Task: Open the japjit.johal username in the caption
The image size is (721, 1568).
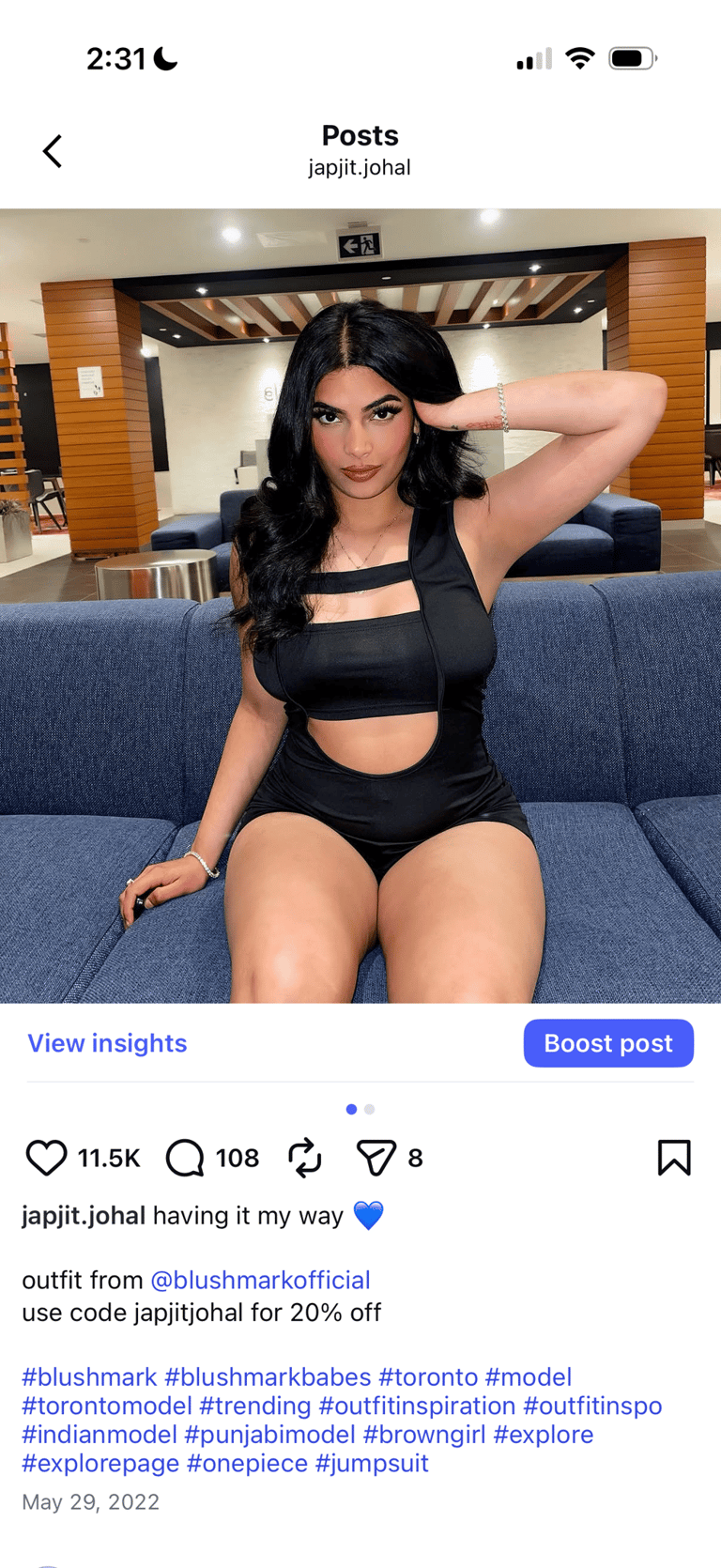Action: 84,1216
